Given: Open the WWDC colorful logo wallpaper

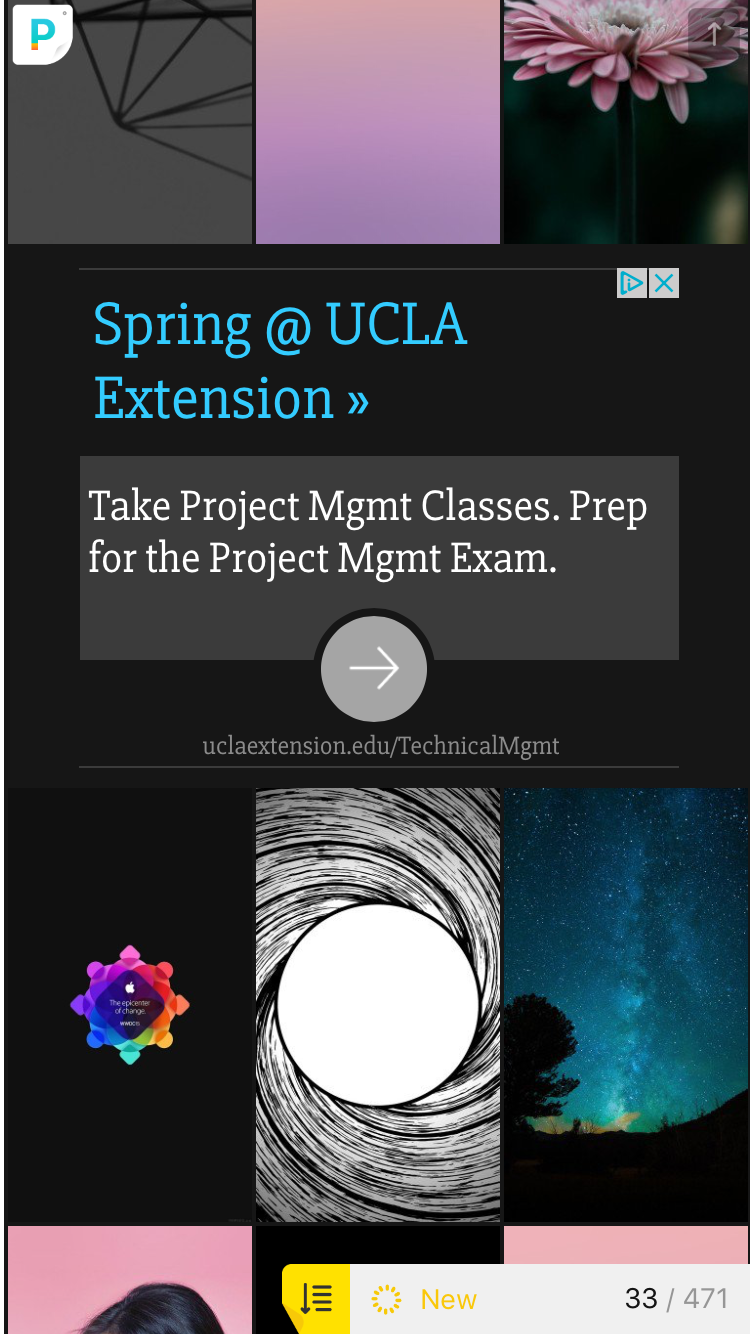Looking at the screenshot, I should 130,1005.
